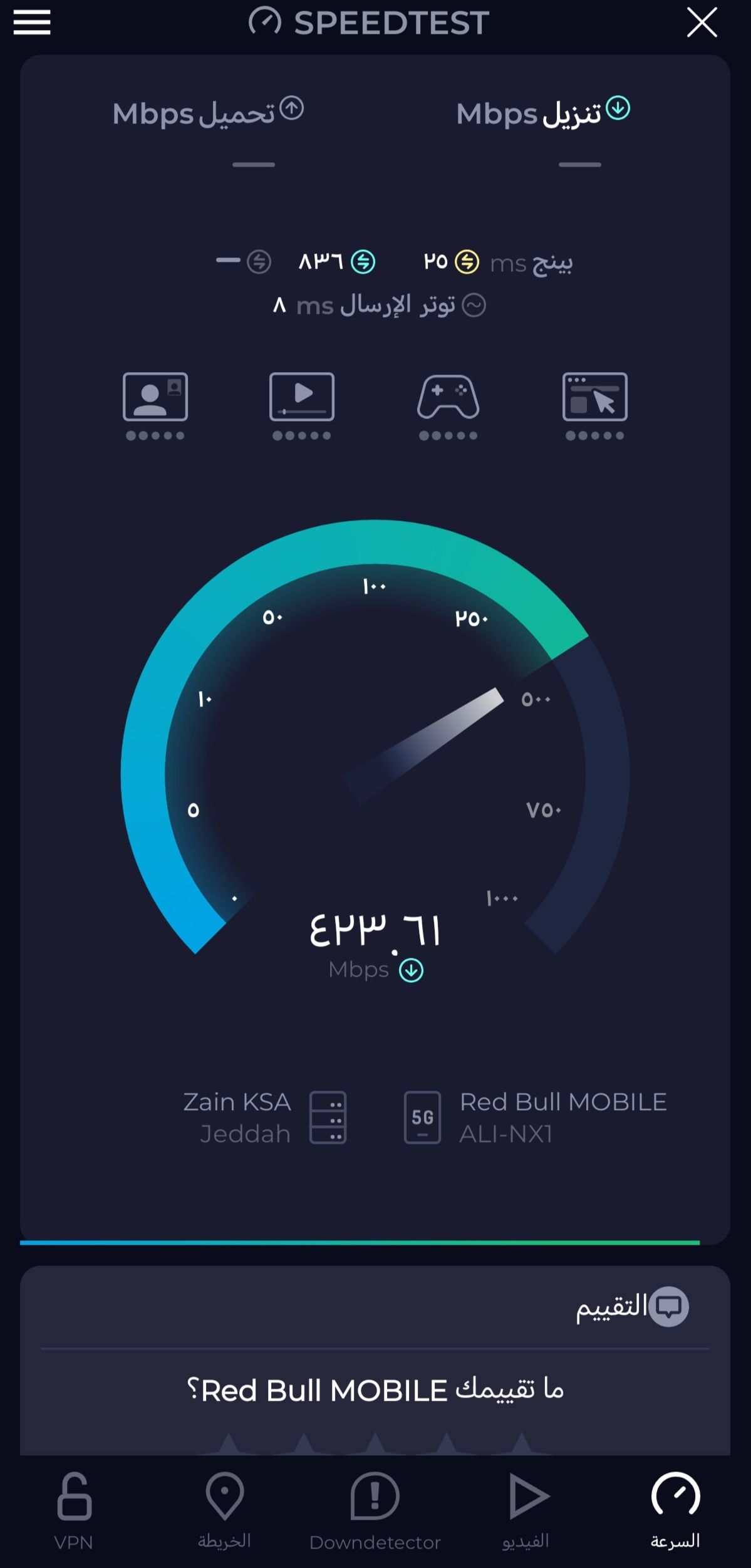Close the running speed test
This screenshot has height=1568, width=751.
click(x=702, y=23)
